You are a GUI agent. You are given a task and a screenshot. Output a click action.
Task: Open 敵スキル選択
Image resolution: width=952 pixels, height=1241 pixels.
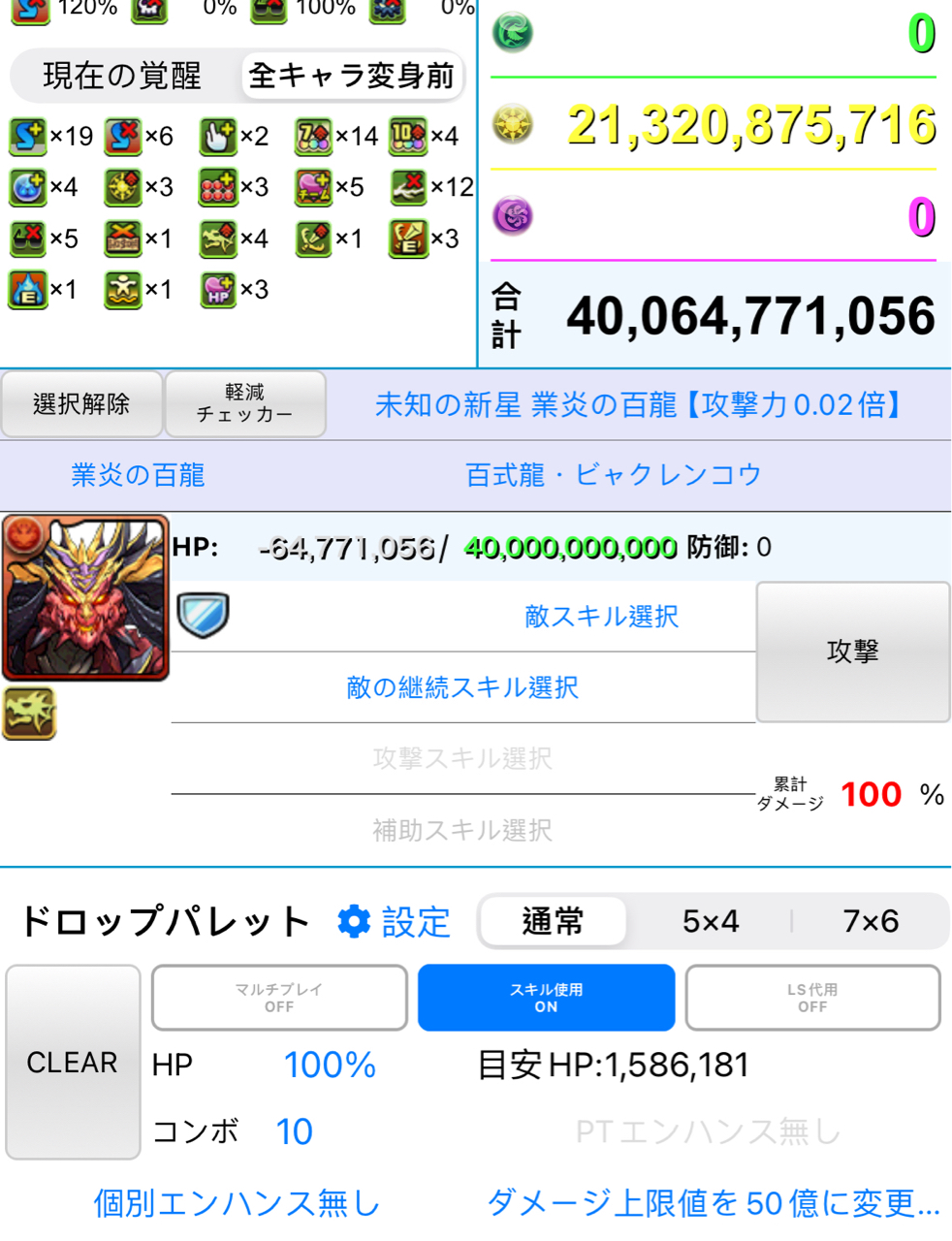[601, 617]
